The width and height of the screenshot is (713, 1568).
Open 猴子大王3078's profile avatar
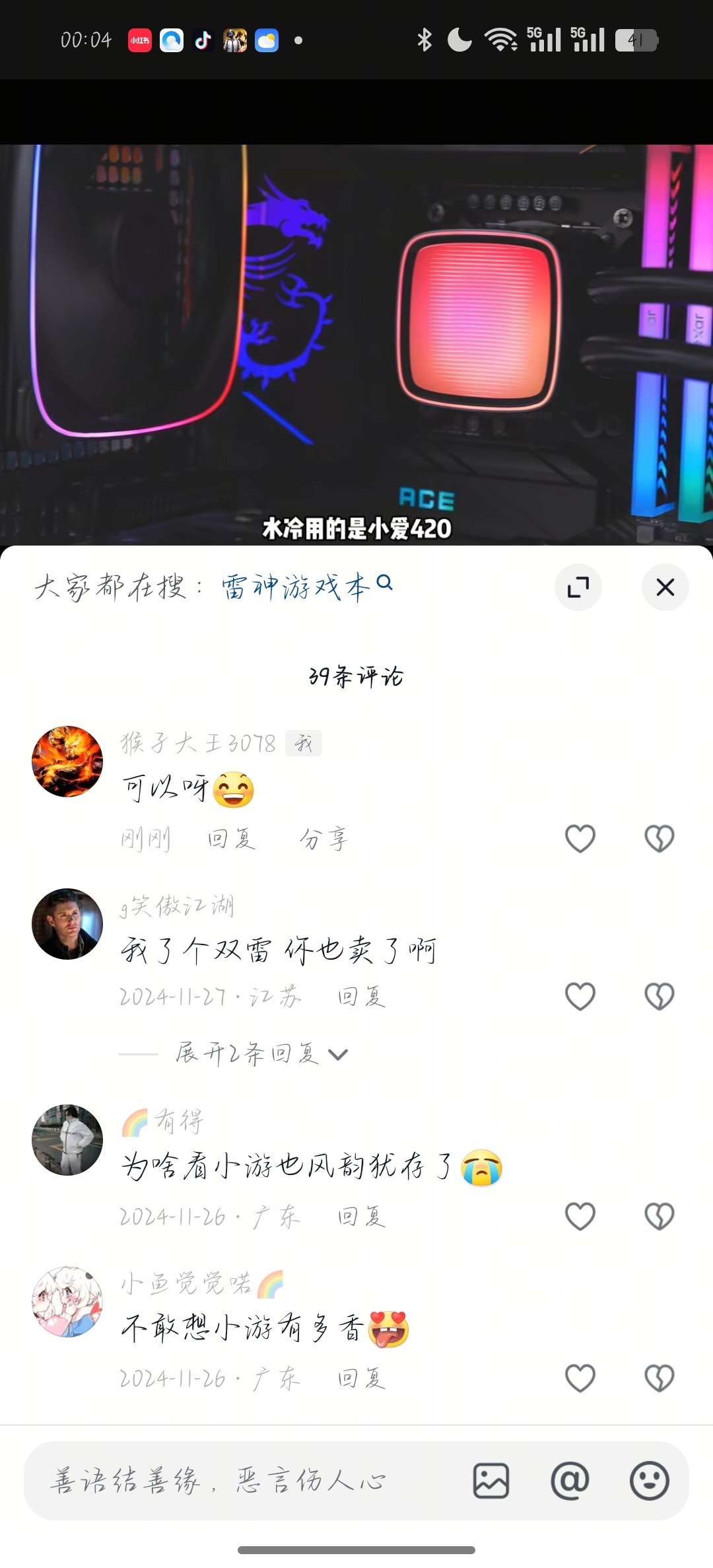coord(67,762)
